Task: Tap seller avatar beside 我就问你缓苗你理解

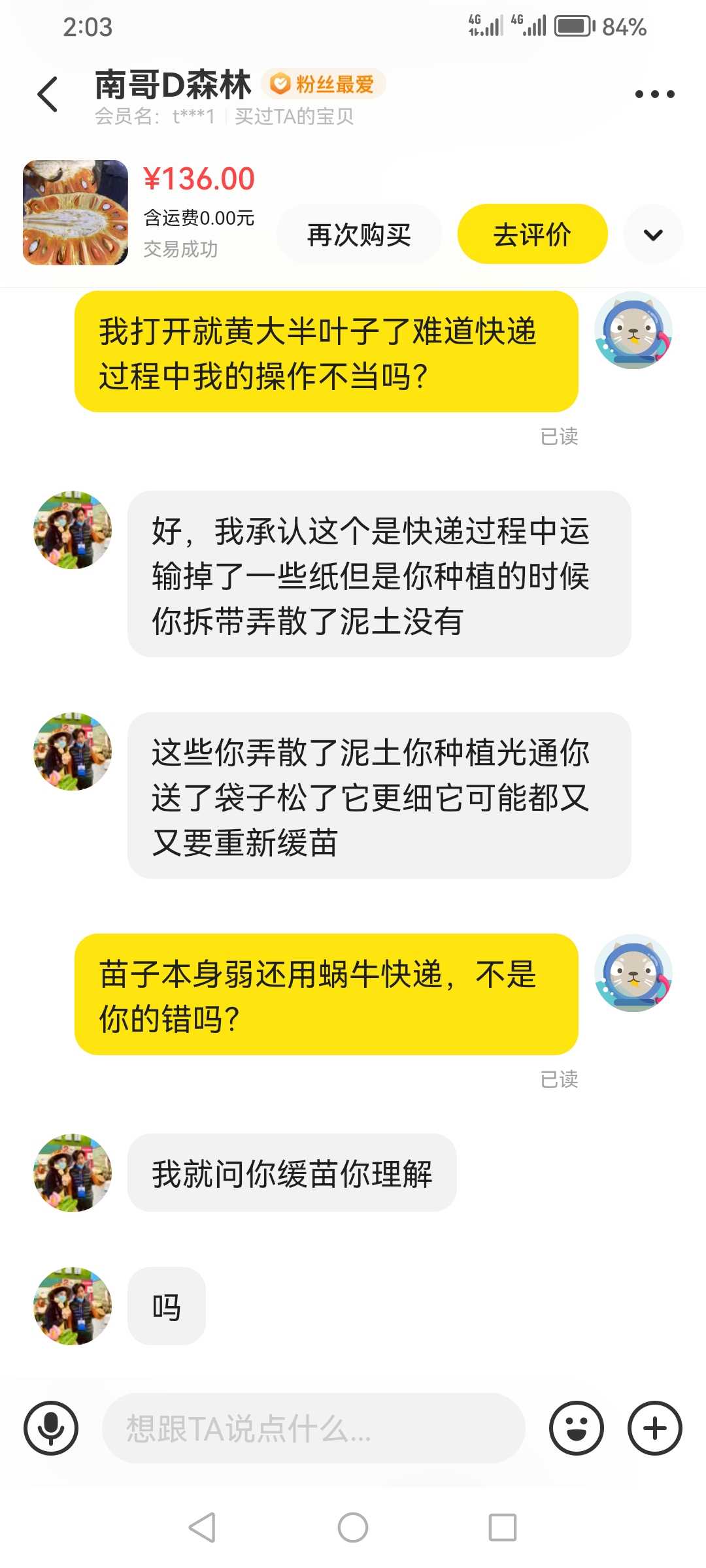Action: point(73,1172)
